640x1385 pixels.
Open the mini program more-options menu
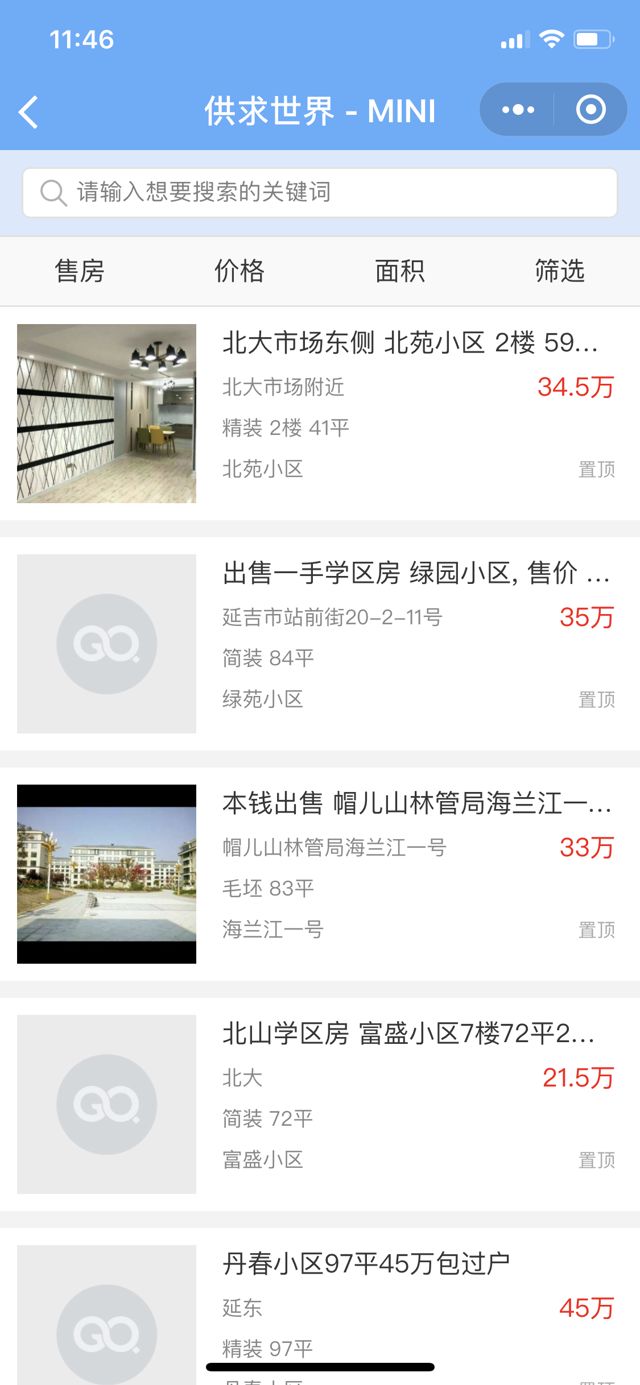[518, 110]
